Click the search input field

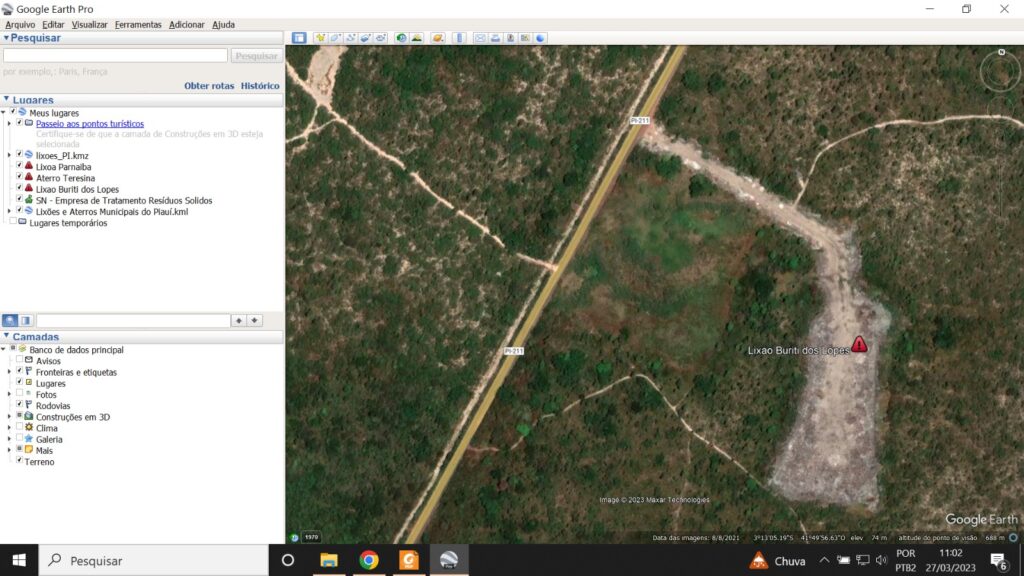tap(115, 56)
